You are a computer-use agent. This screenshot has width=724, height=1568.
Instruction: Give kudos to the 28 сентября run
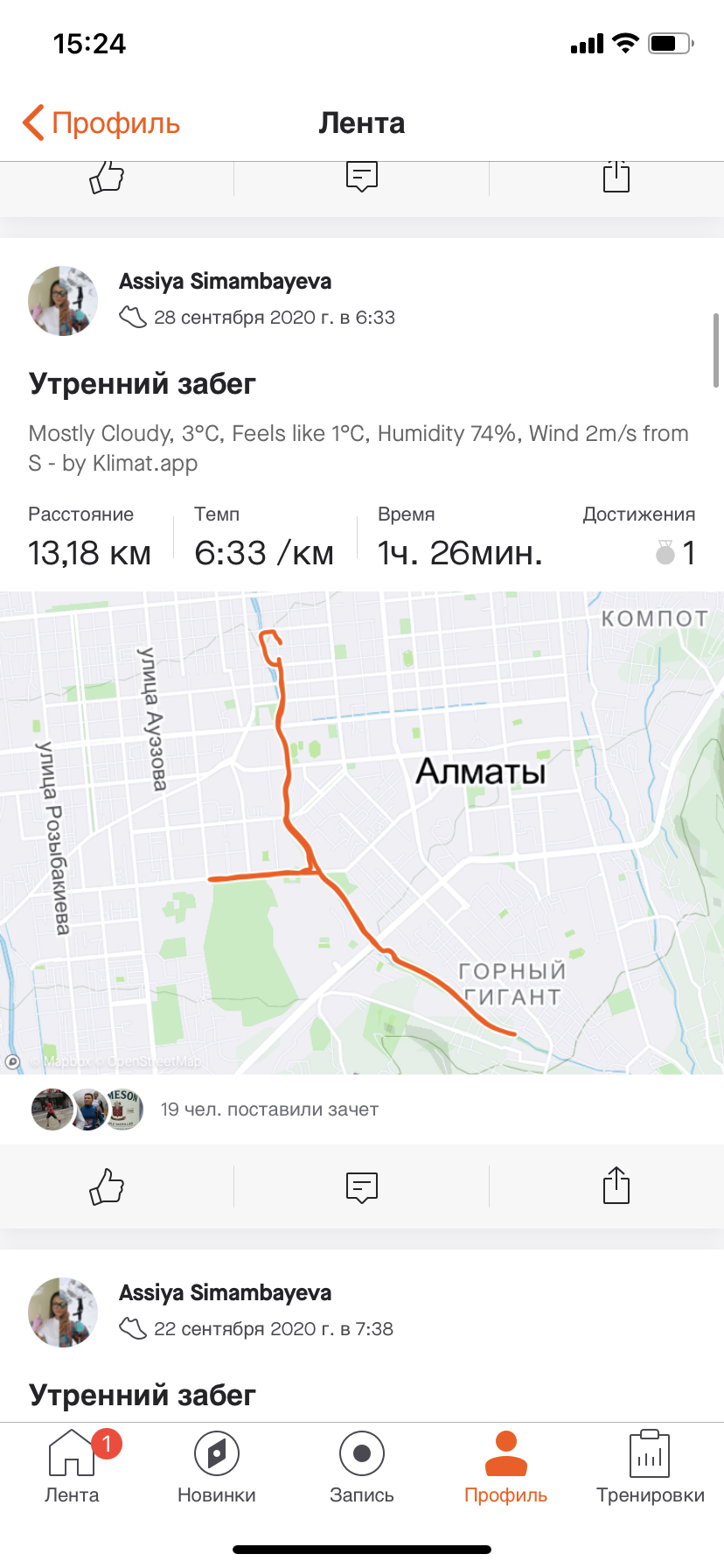point(108,1186)
